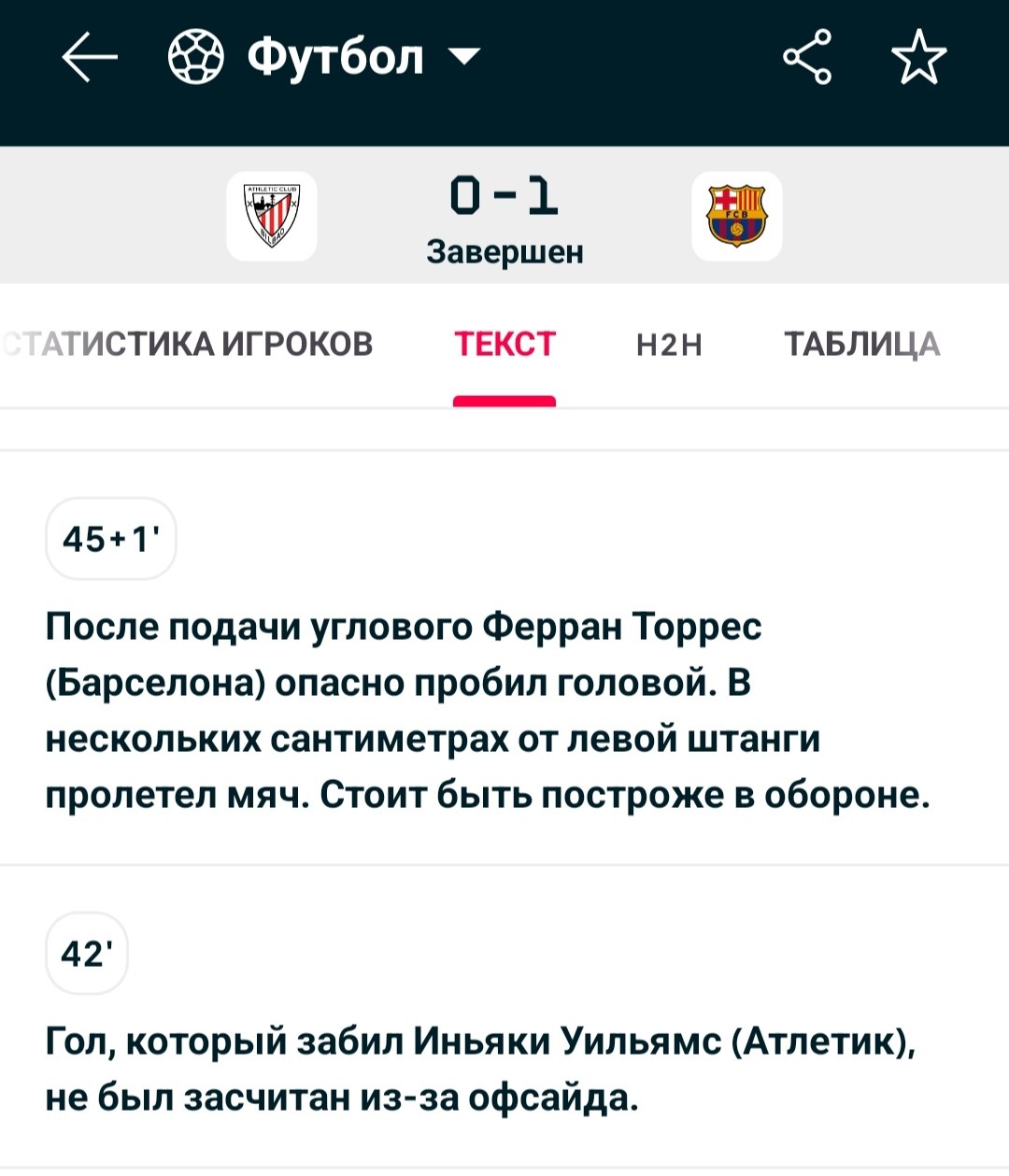1009x1176 pixels.
Task: Switch to the H2H tab
Action: pos(669,345)
